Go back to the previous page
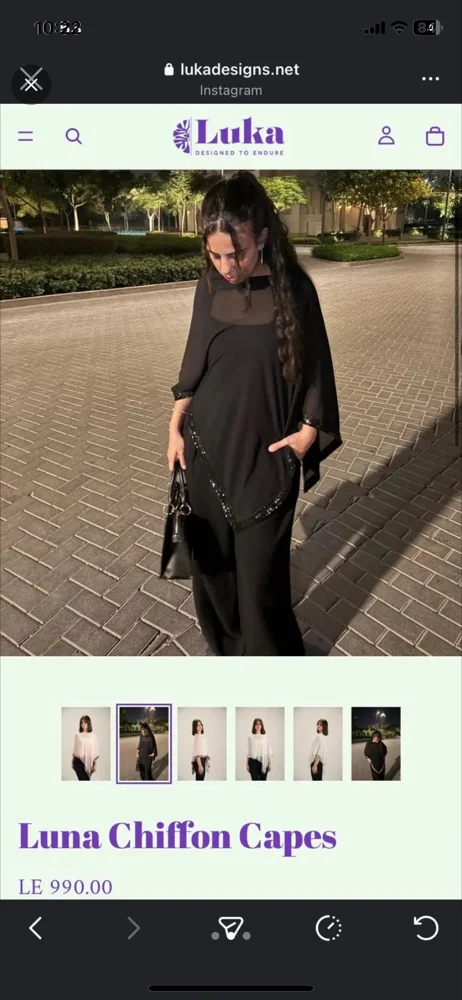This screenshot has height=1000, width=462. [36, 928]
